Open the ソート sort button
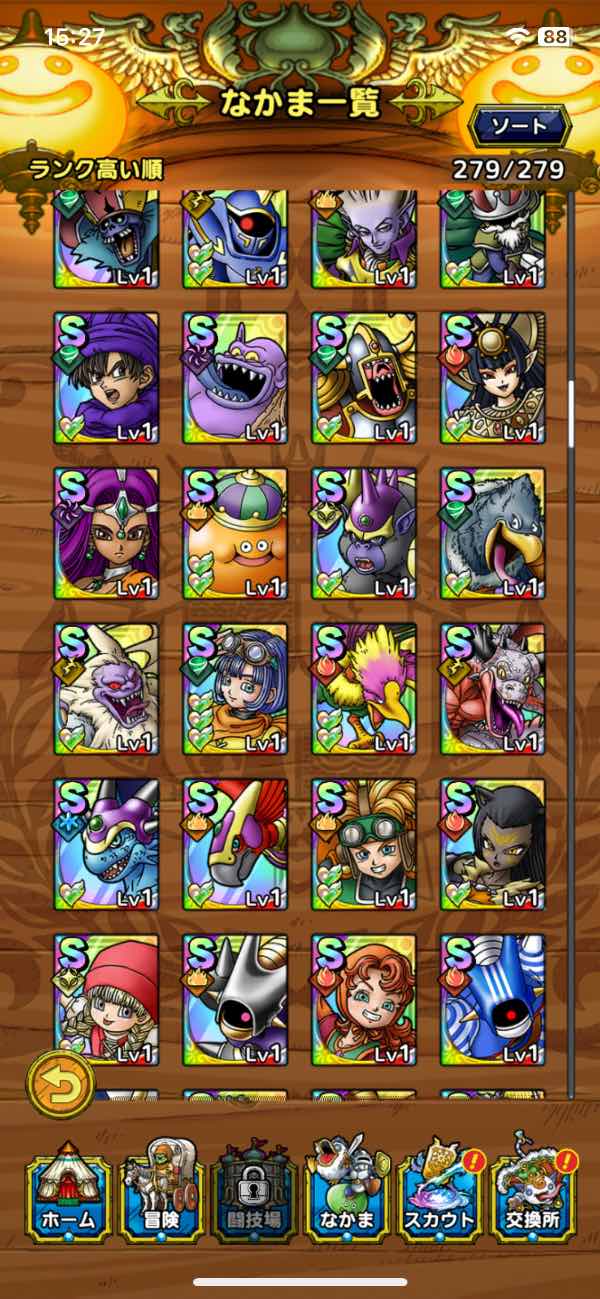The width and height of the screenshot is (600, 1299). (519, 126)
